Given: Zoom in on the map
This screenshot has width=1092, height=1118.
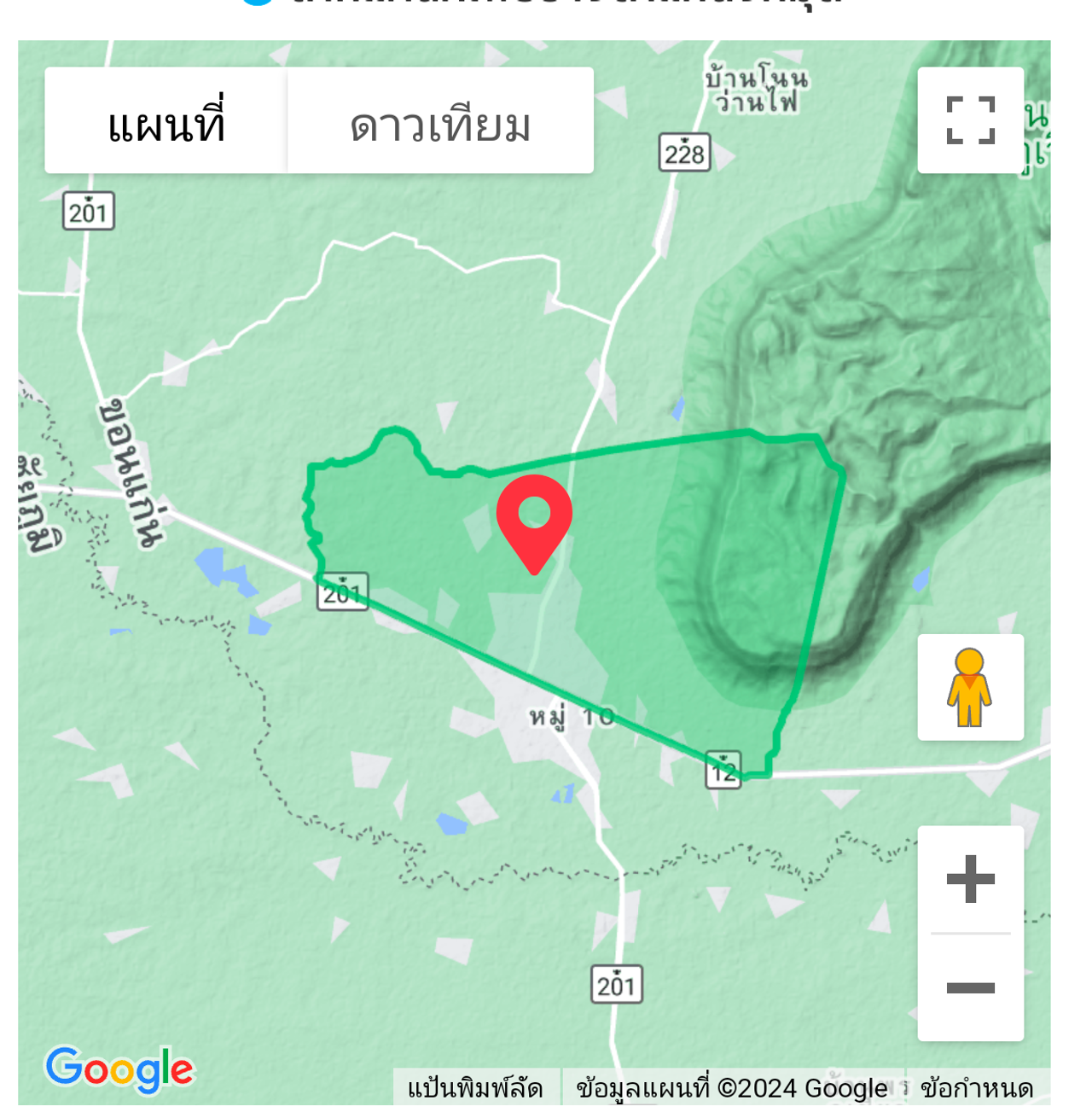Looking at the screenshot, I should click(x=970, y=879).
